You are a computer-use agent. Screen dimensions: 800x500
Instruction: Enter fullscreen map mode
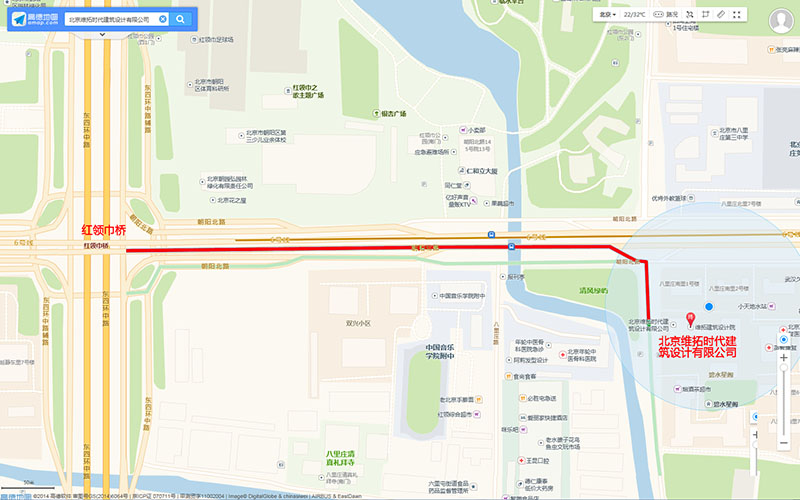pyautogui.click(x=736, y=14)
